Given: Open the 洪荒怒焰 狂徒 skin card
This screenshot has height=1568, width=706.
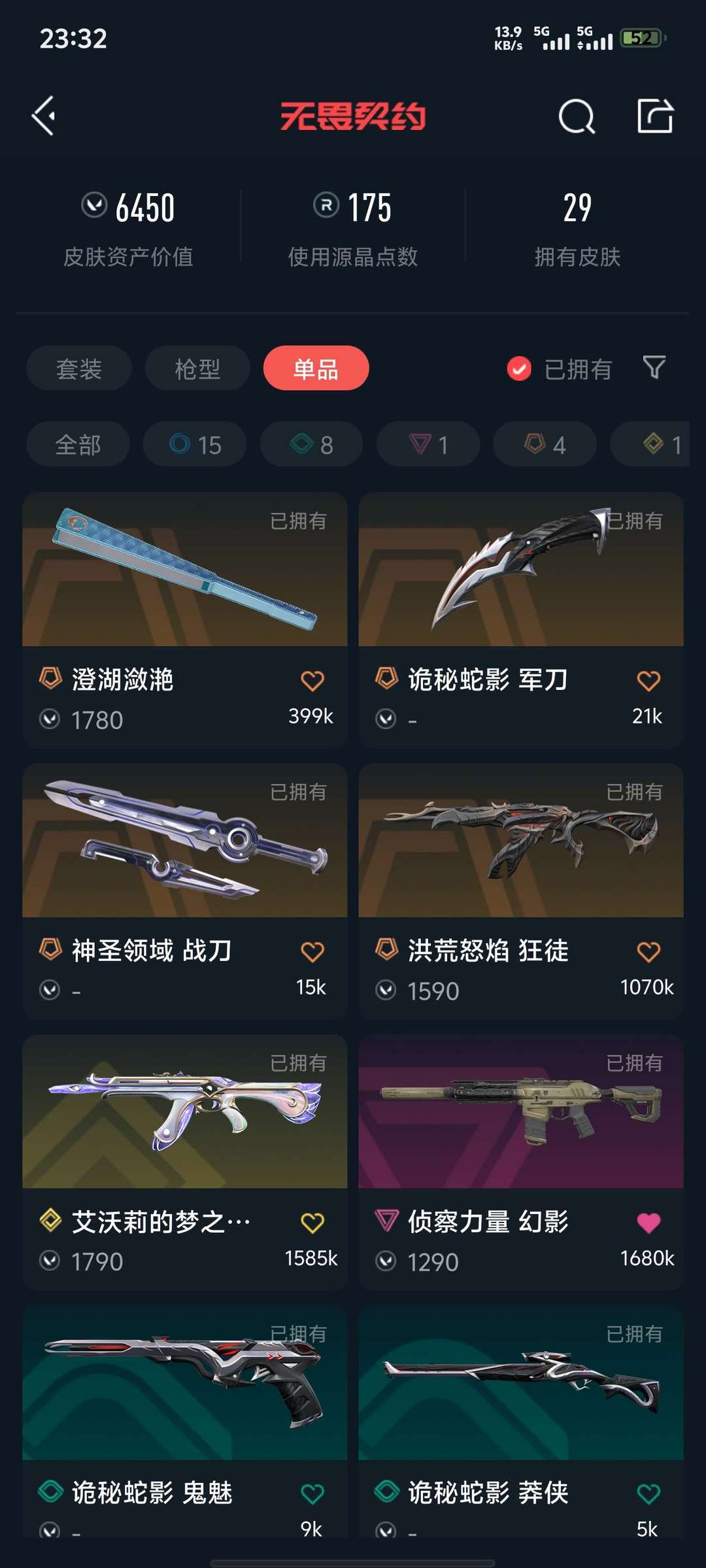Looking at the screenshot, I should [521, 891].
